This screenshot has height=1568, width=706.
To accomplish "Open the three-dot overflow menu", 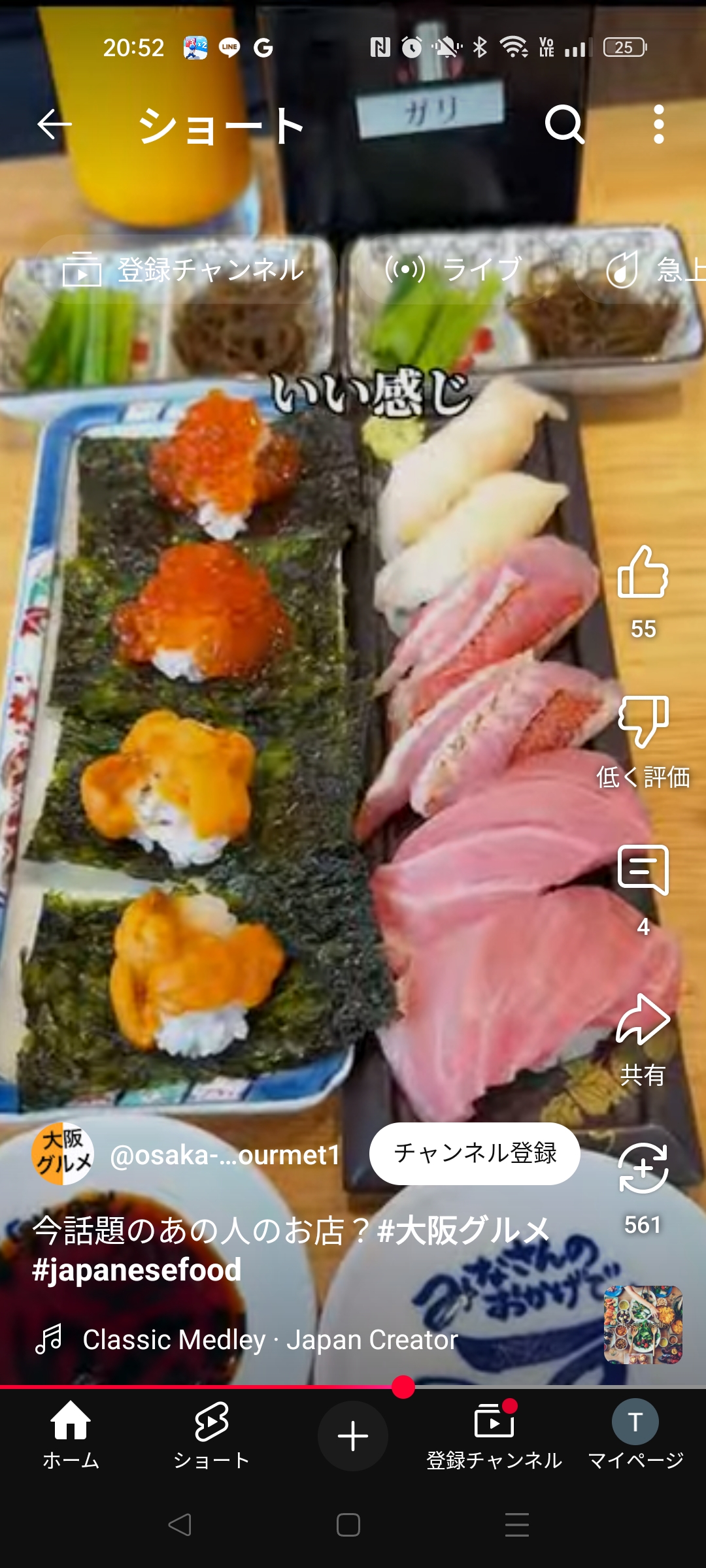I will click(659, 124).
